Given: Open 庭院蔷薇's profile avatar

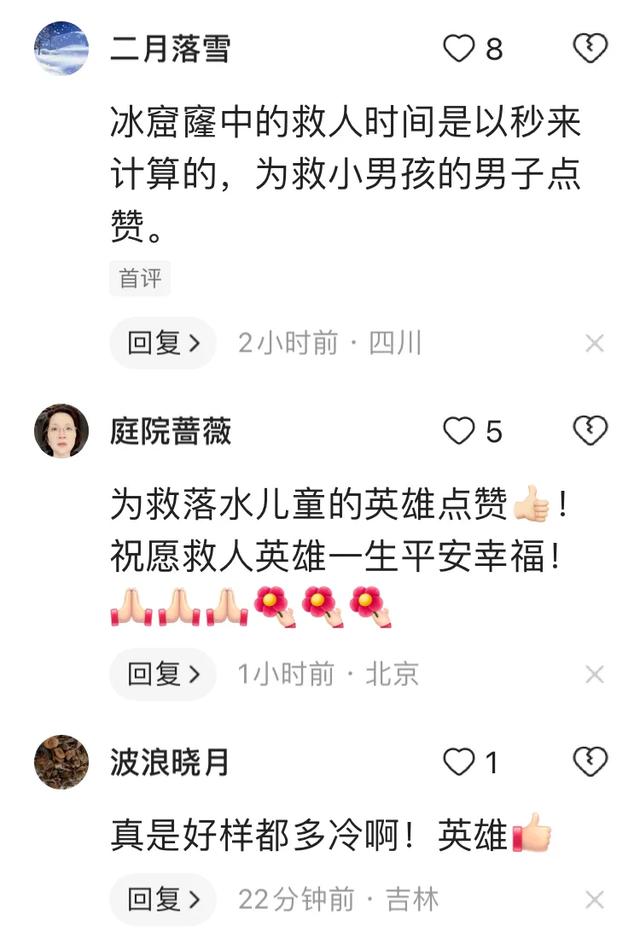Looking at the screenshot, I should [x=61, y=431].
